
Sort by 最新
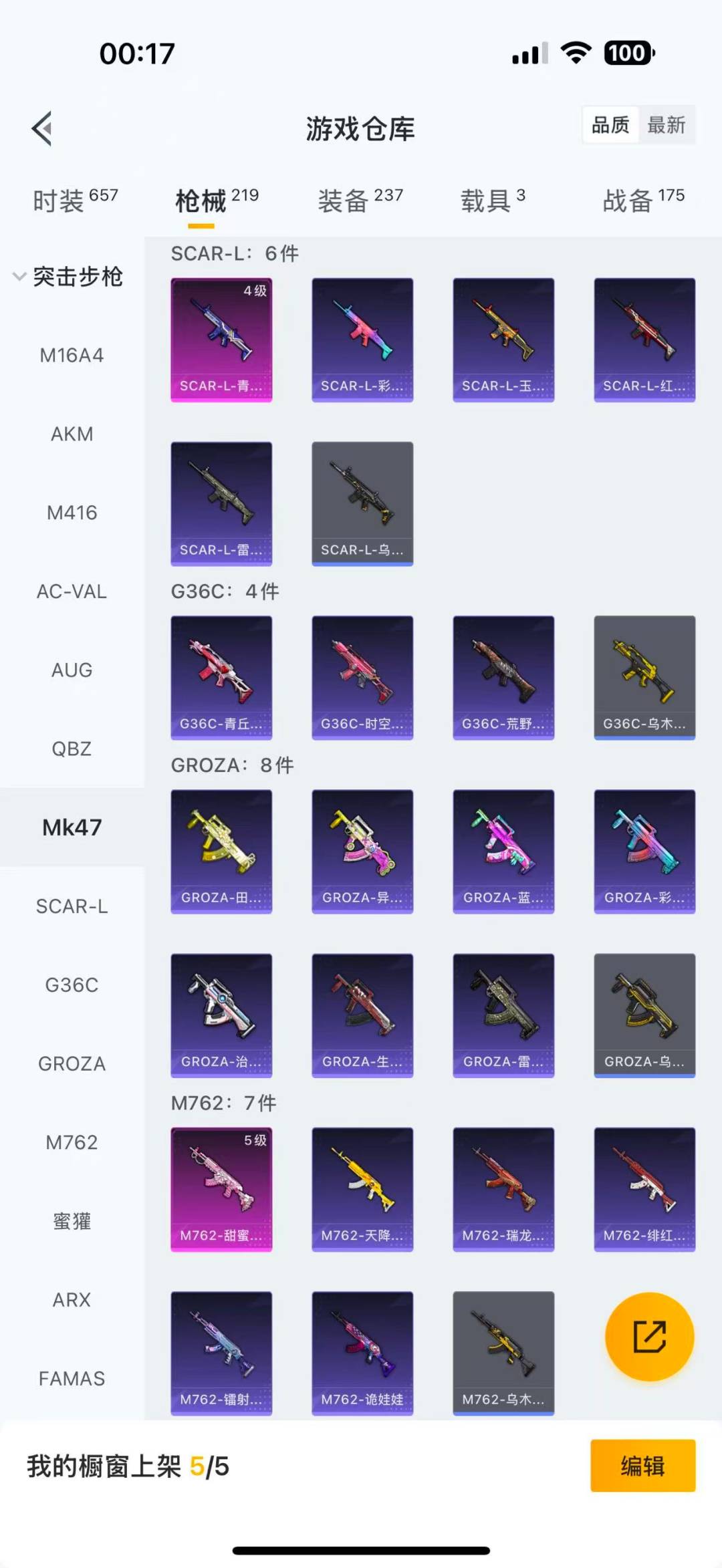click(x=666, y=125)
